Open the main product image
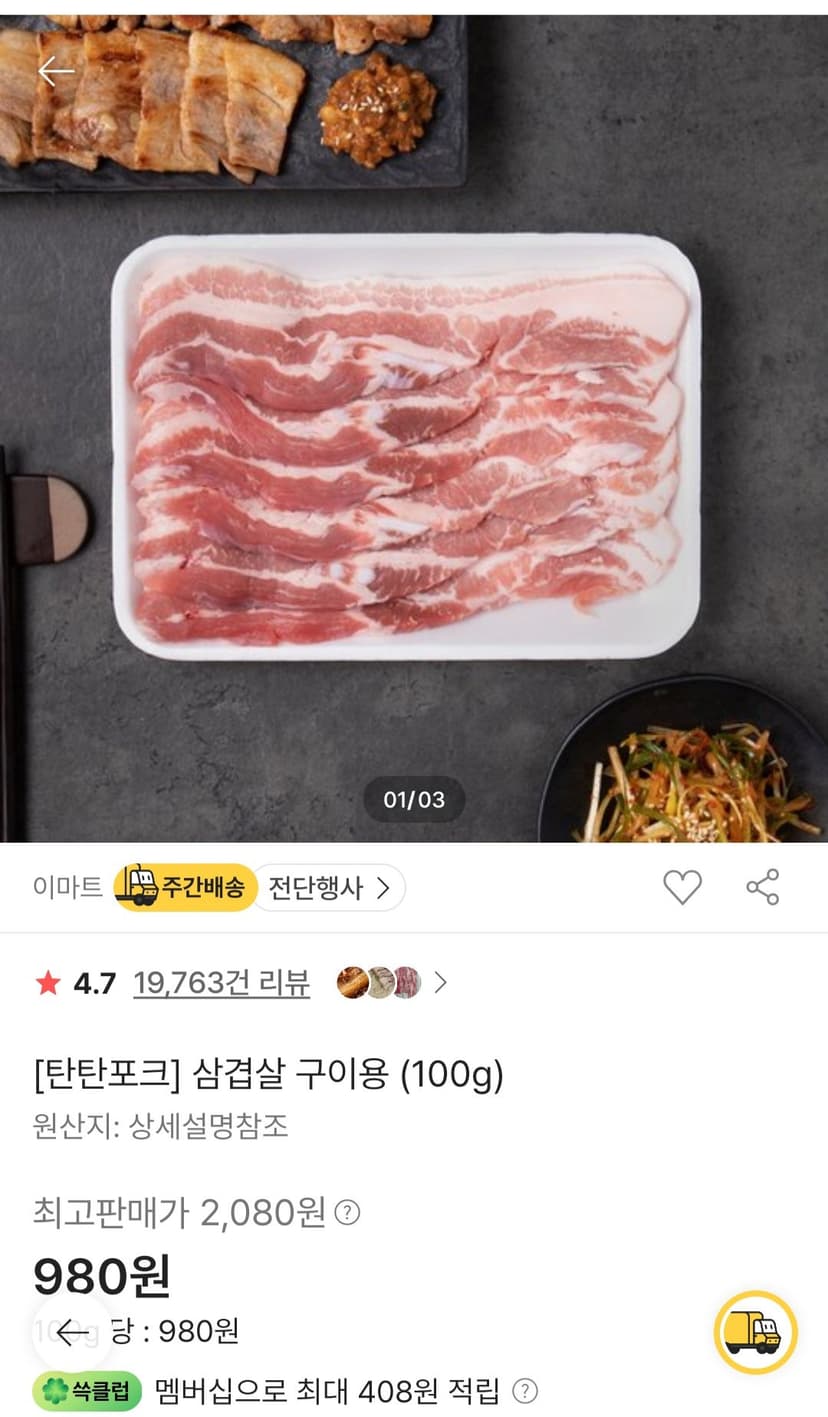 click(414, 428)
